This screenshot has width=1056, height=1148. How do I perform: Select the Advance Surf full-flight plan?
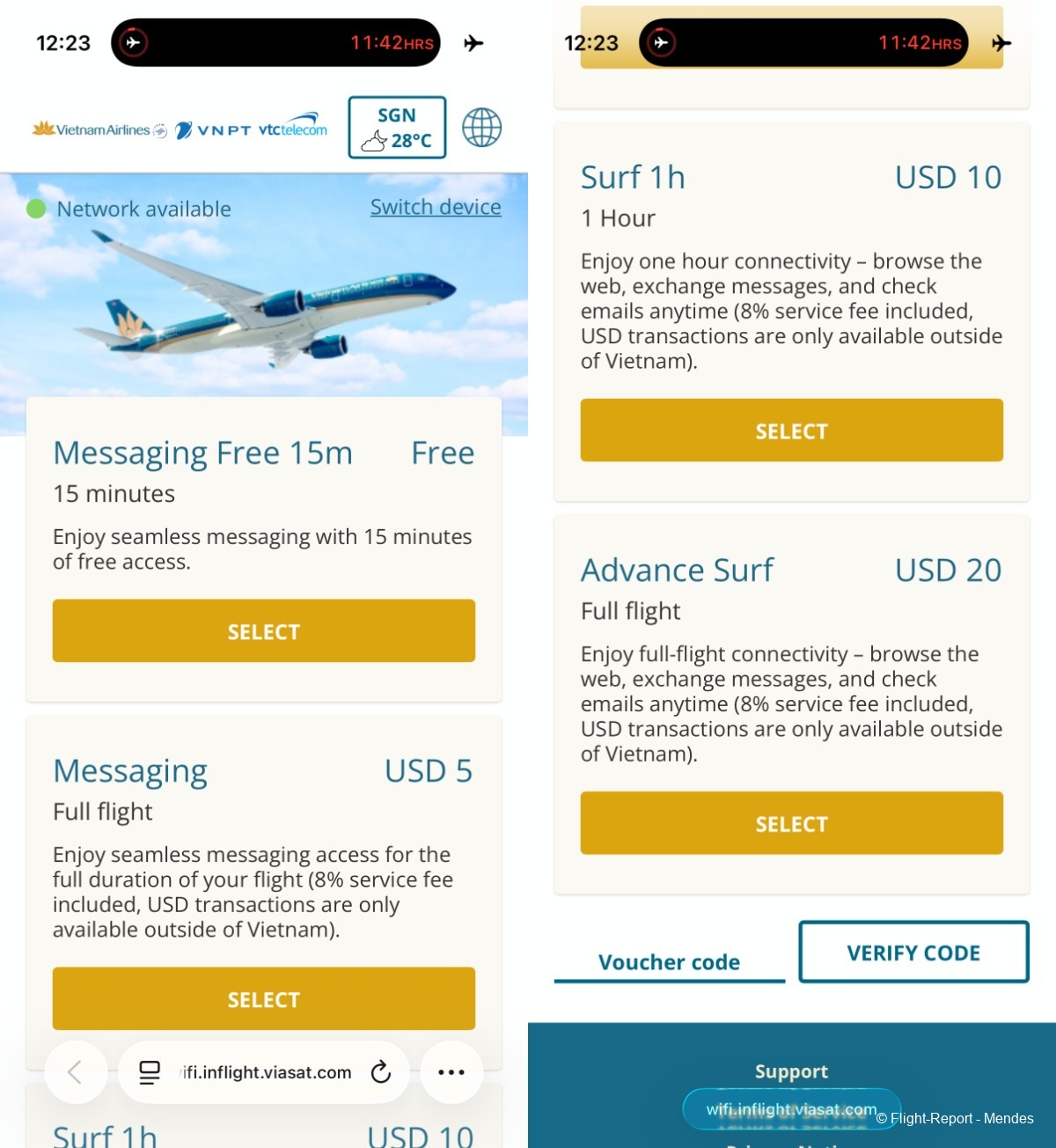click(x=791, y=823)
